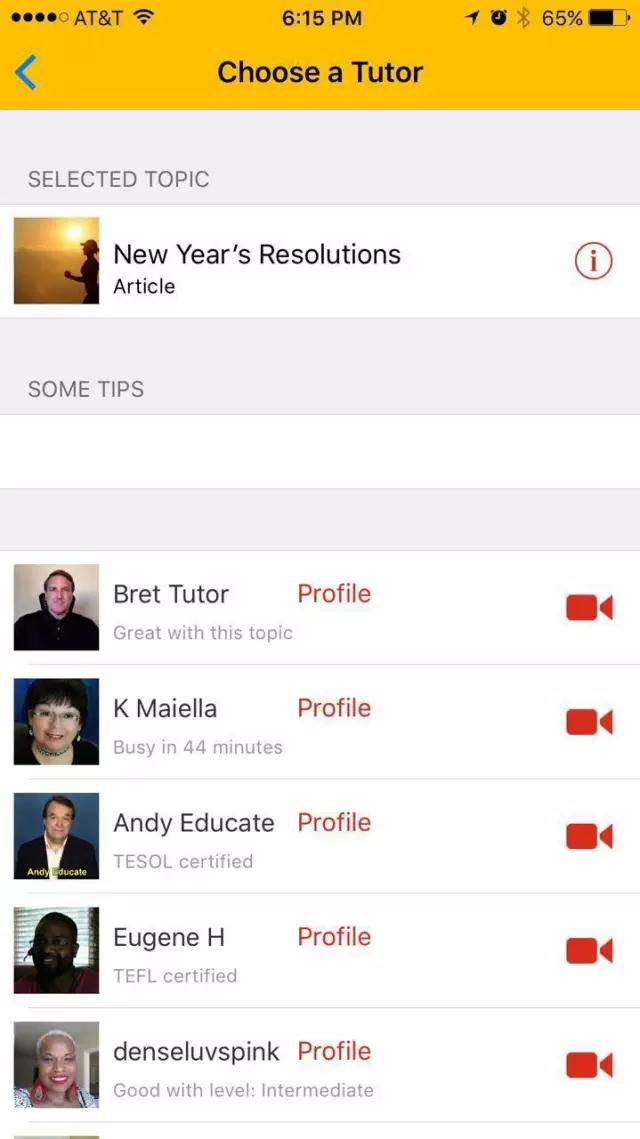The image size is (640, 1139).
Task: Start video call with Eugene H
Action: point(589,951)
